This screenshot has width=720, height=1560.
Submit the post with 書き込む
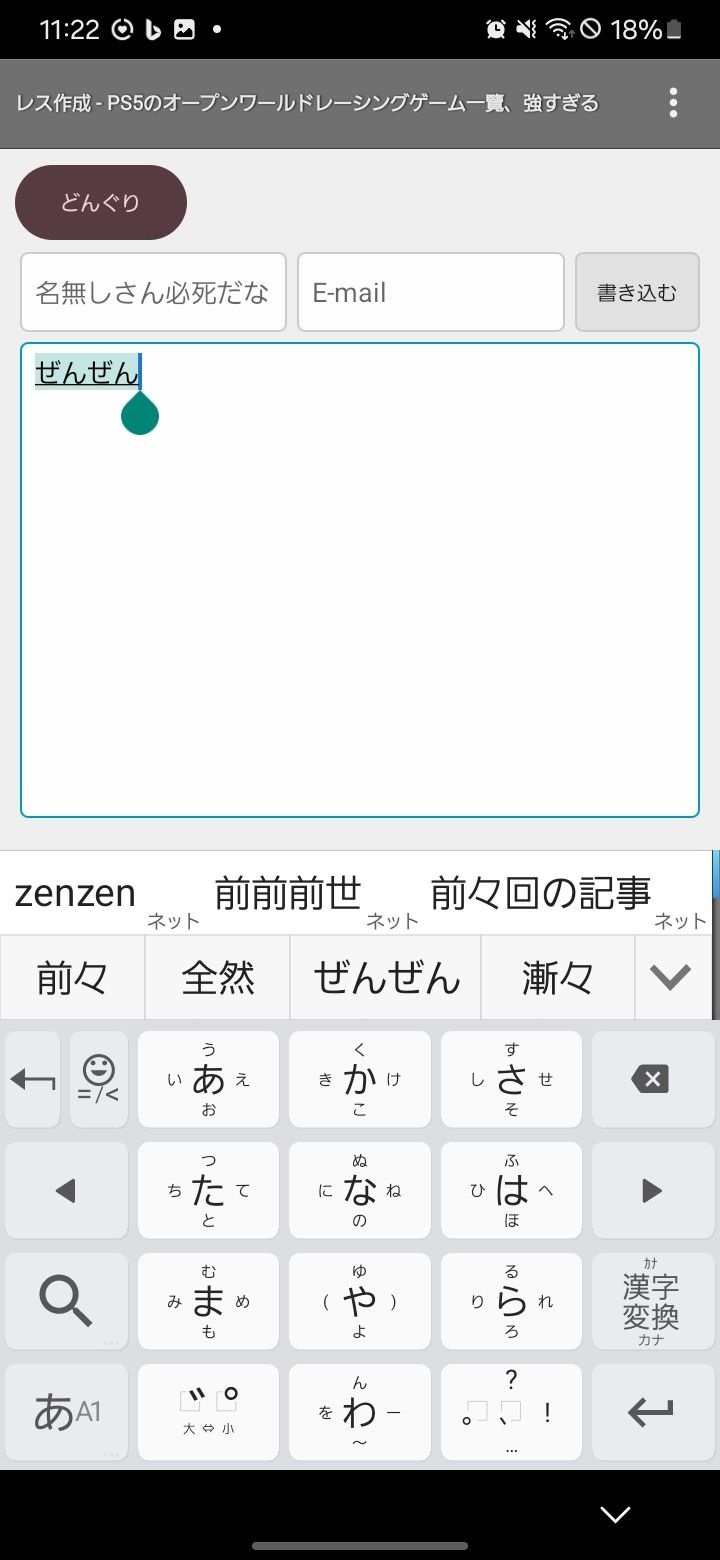(x=637, y=292)
